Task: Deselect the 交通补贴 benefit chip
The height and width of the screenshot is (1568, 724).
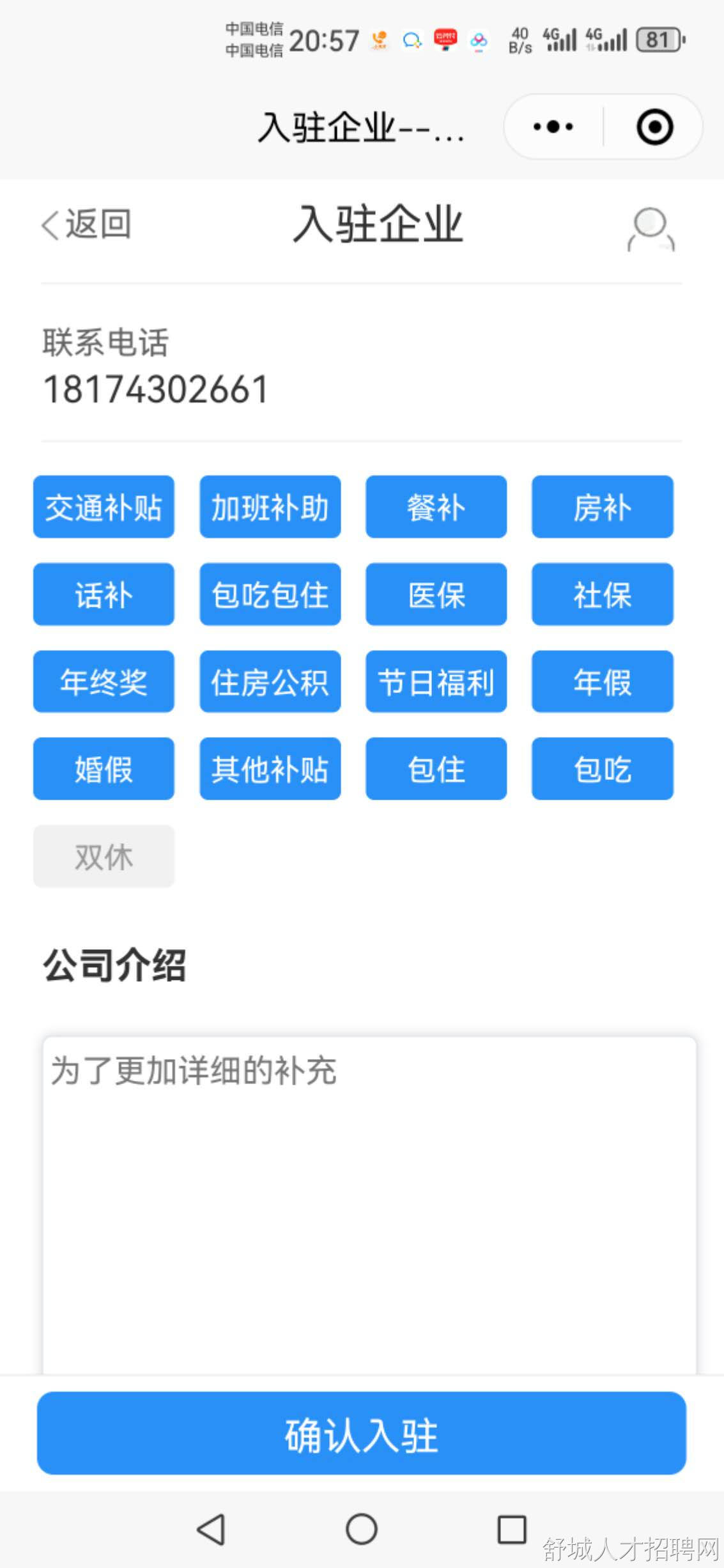Action: 104,507
